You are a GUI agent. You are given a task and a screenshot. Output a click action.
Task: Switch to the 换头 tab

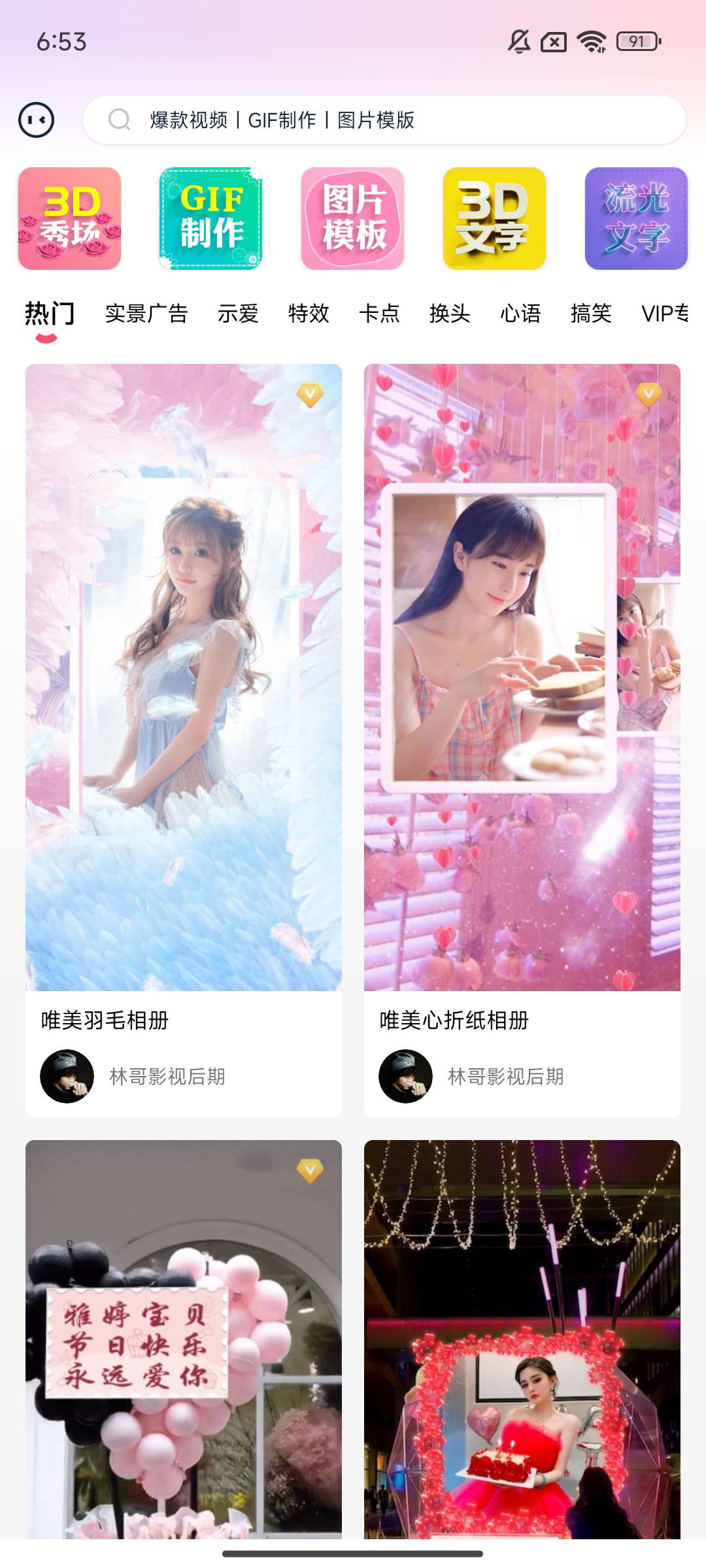tap(450, 314)
